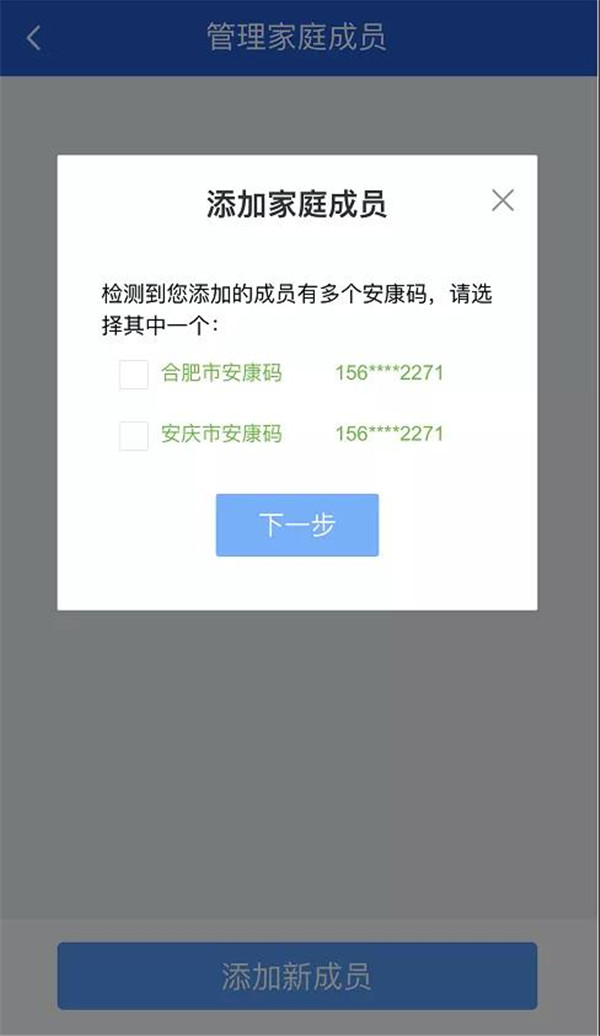Check the 安庆市安康码 option
Viewport: 600px width, 1036px height.
[x=134, y=435]
